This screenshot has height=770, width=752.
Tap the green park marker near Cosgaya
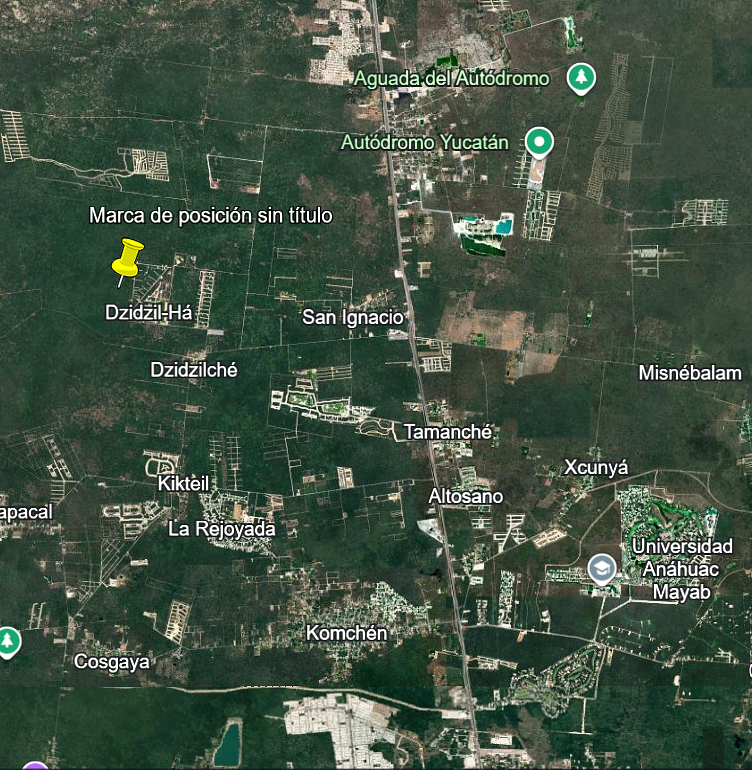8,640
